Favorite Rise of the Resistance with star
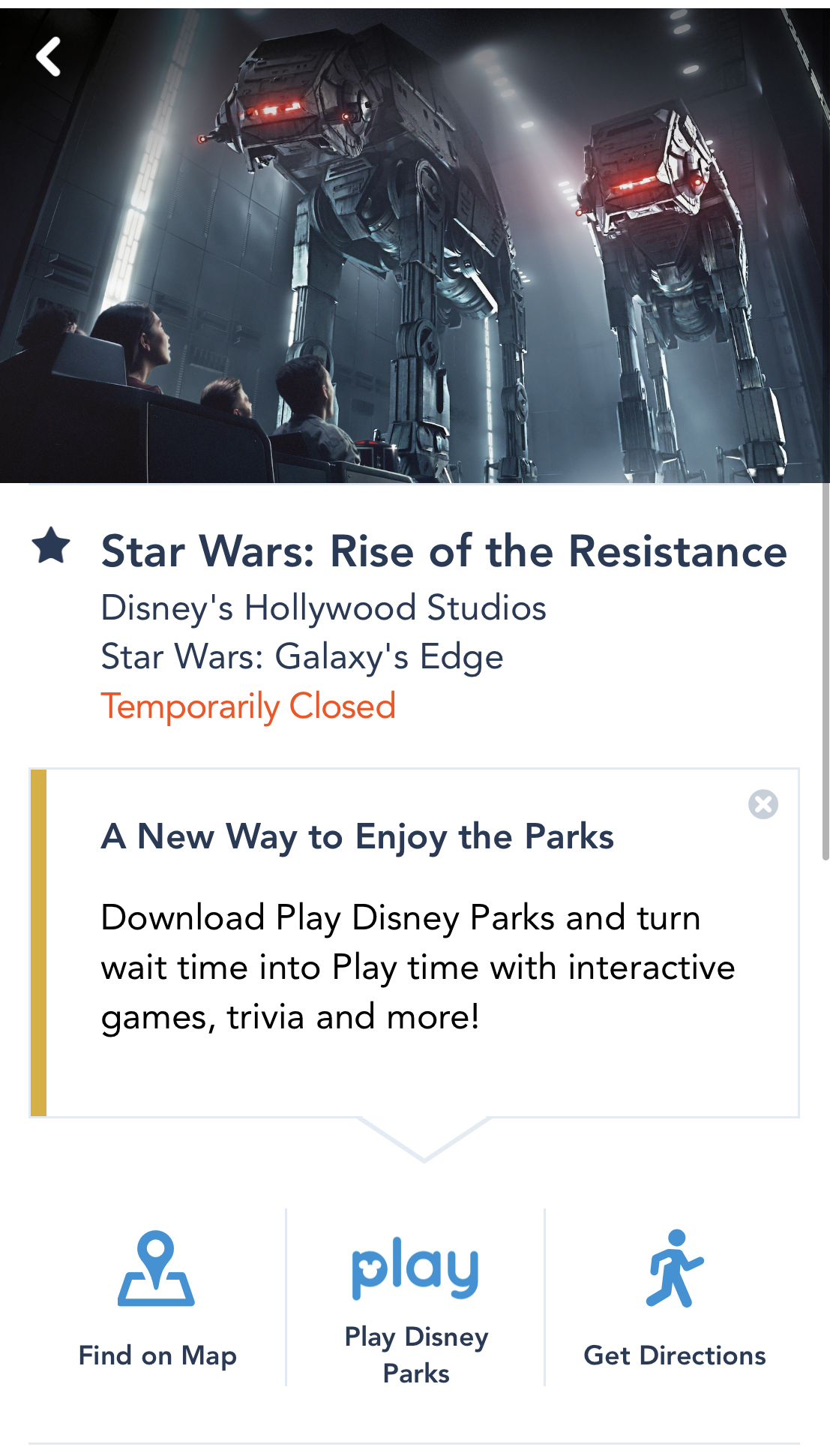 point(51,545)
